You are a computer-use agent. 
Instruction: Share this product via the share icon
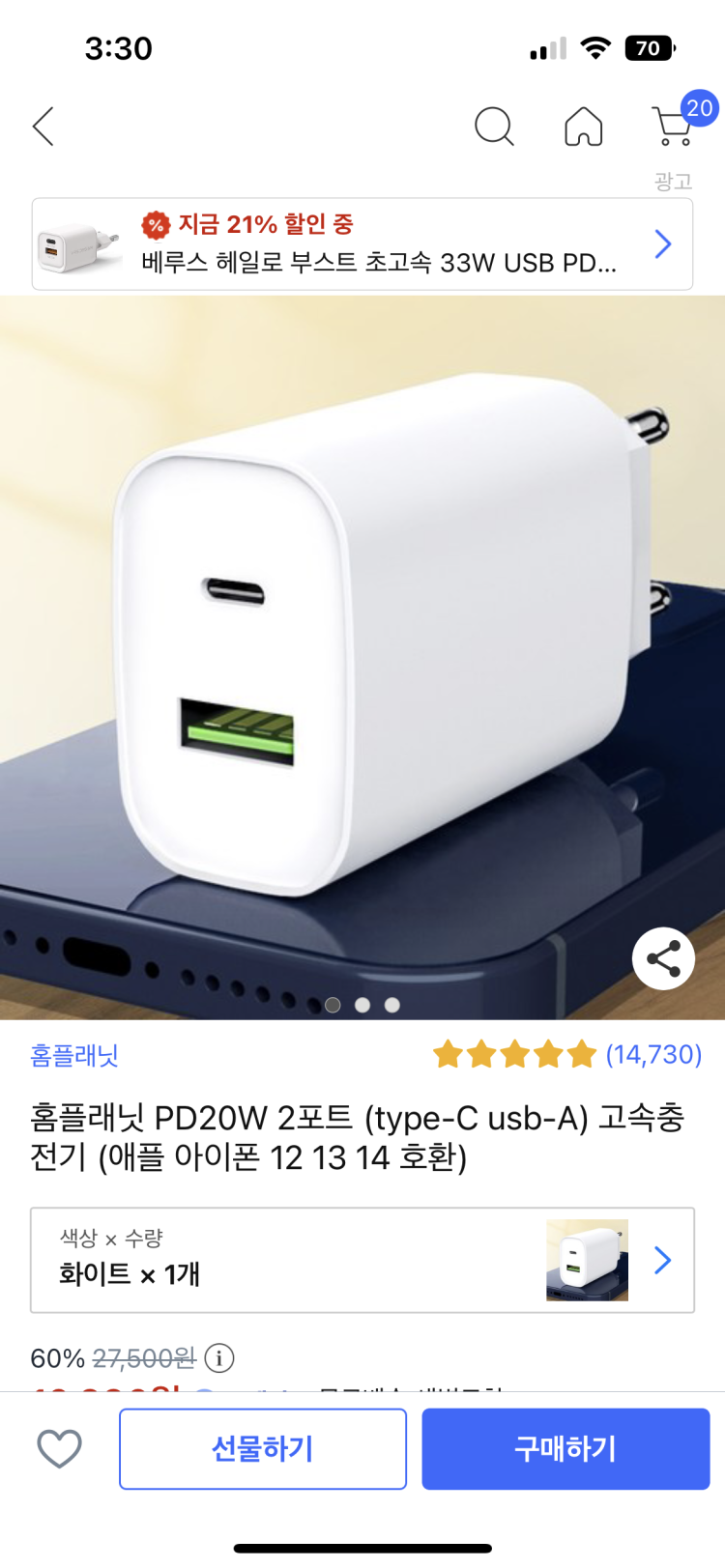tap(663, 958)
